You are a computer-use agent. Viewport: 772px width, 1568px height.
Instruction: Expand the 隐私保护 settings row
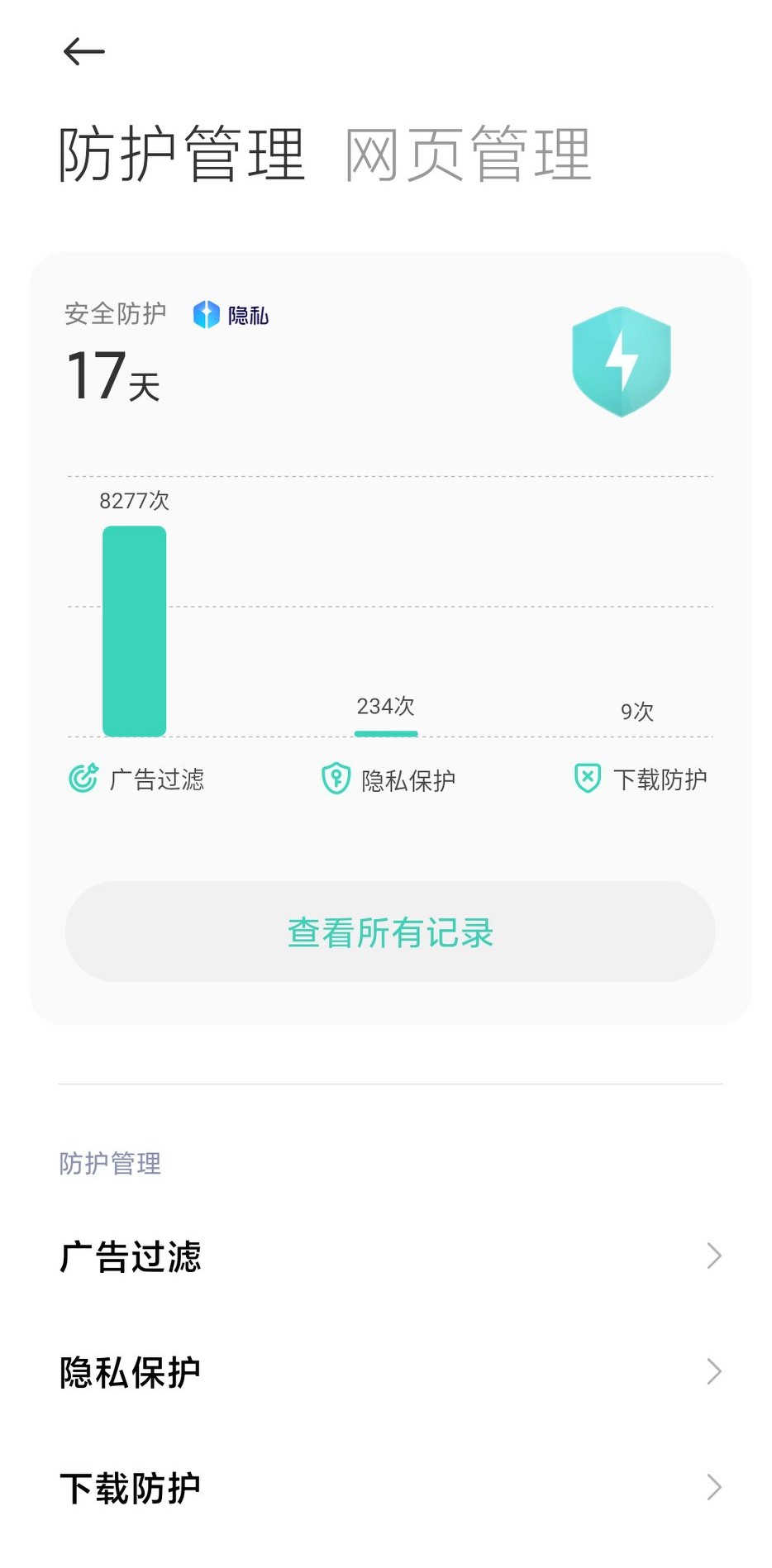coord(385,1371)
